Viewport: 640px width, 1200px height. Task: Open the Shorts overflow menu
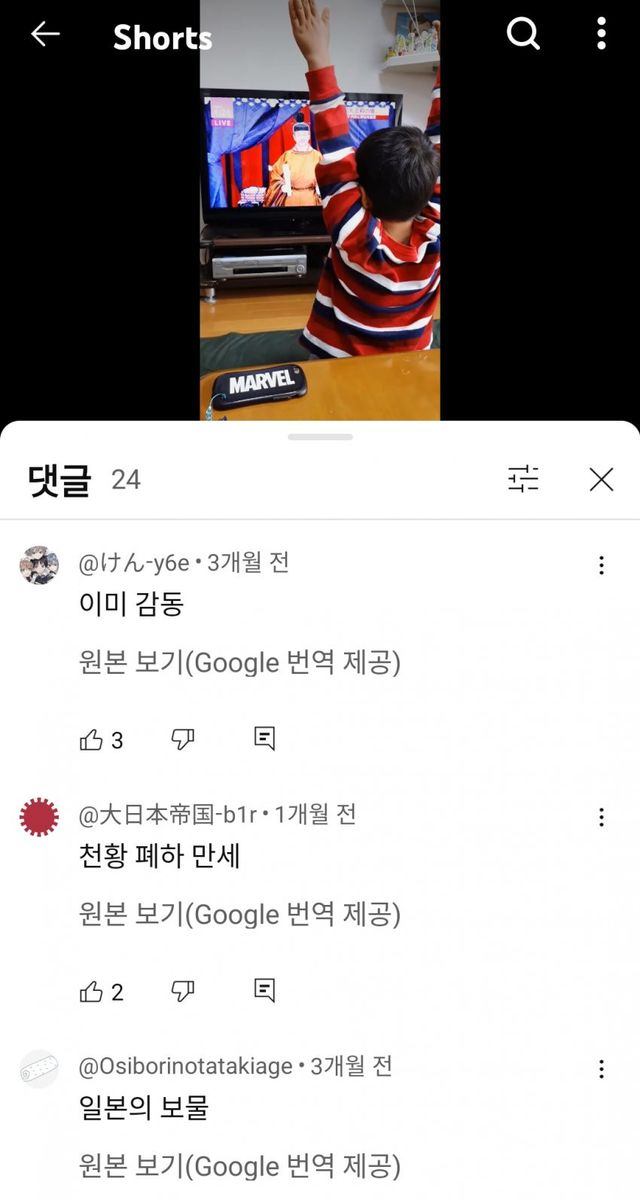point(601,34)
